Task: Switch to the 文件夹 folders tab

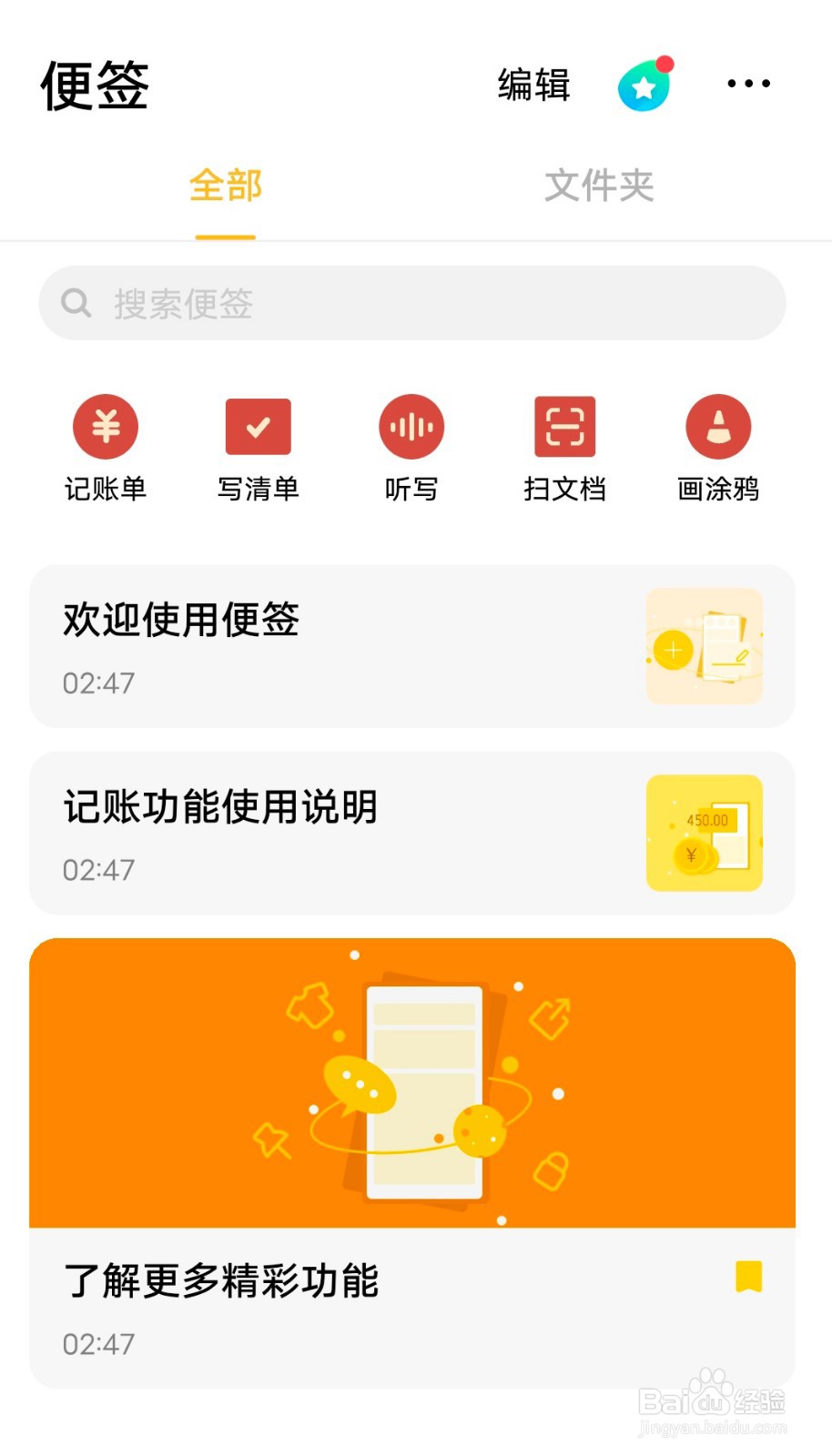Action: pyautogui.click(x=599, y=187)
